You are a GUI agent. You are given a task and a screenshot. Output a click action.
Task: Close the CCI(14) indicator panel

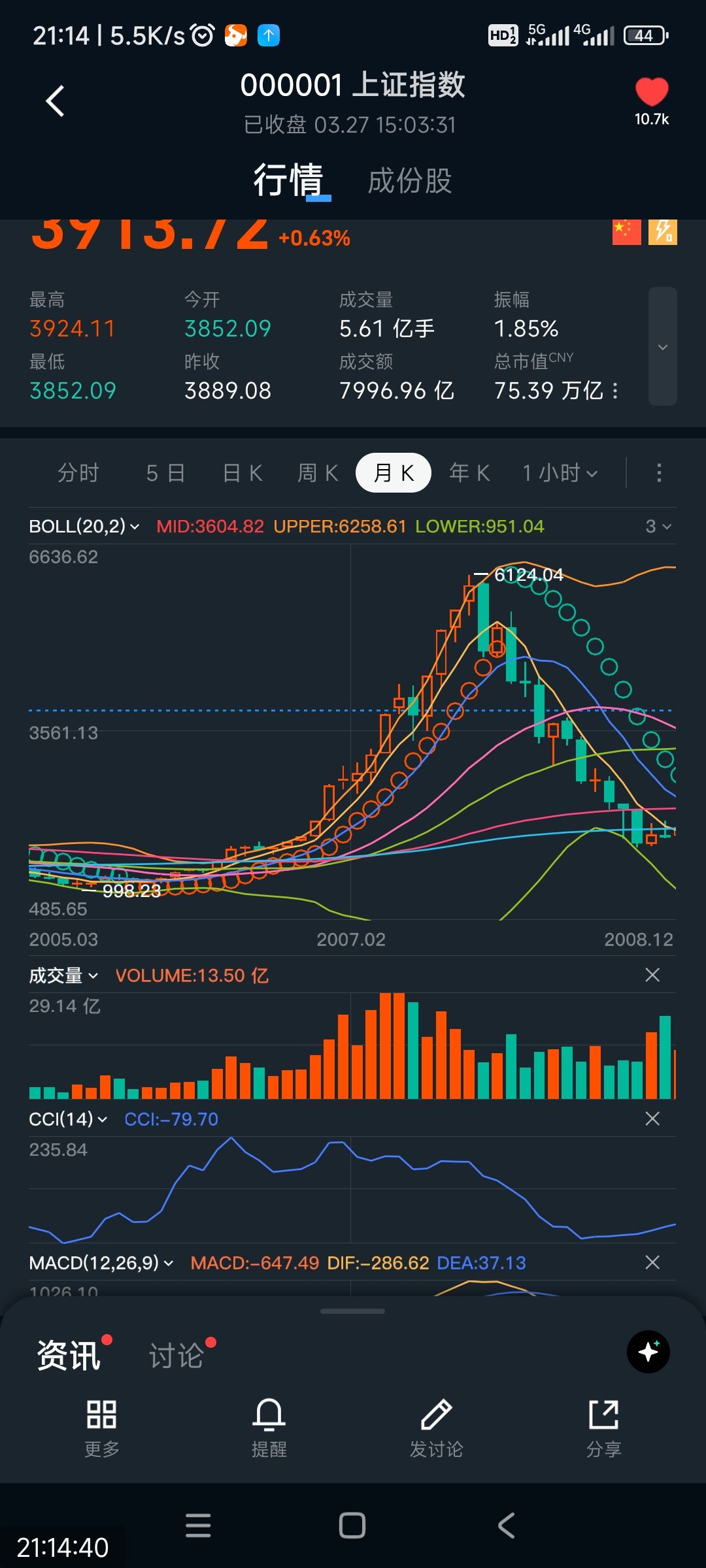coord(652,1119)
